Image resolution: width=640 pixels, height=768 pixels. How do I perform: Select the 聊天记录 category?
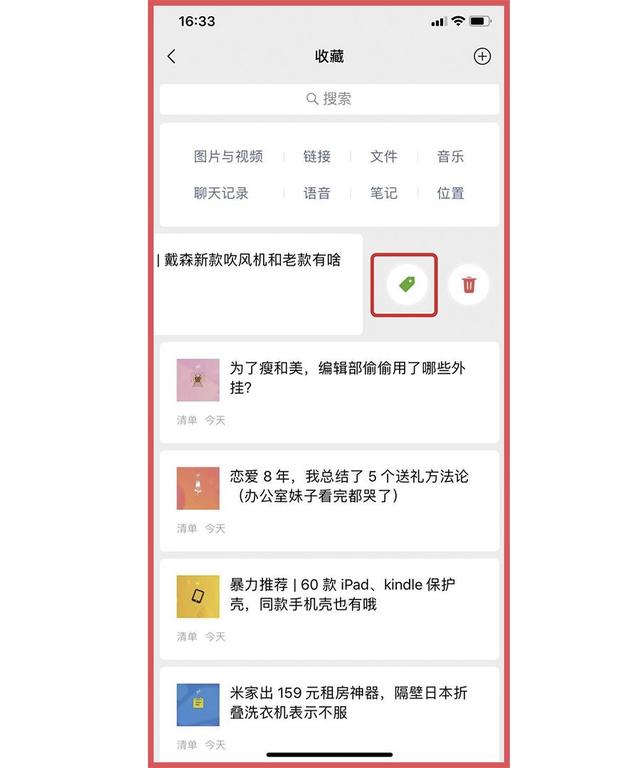pos(221,193)
